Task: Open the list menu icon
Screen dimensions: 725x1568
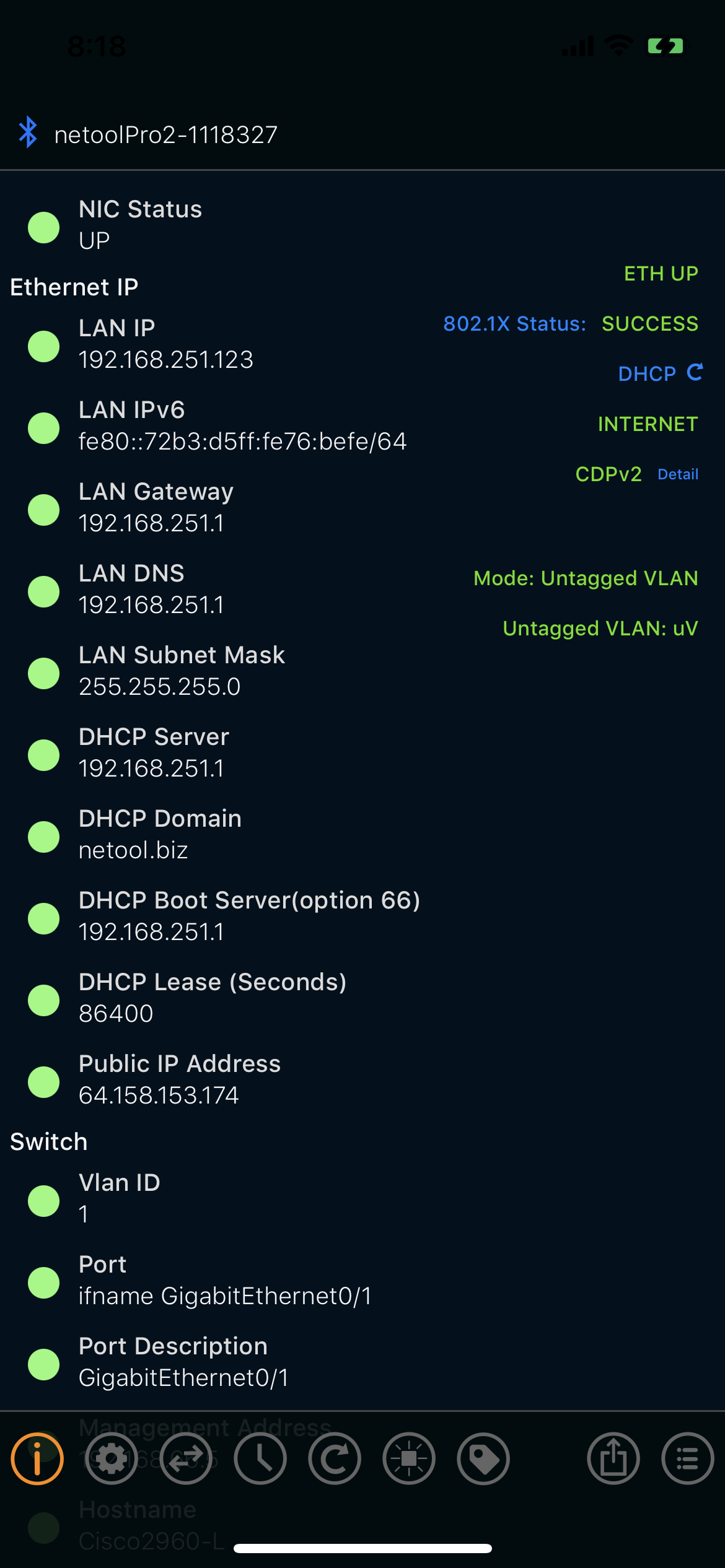Action: tap(688, 1458)
